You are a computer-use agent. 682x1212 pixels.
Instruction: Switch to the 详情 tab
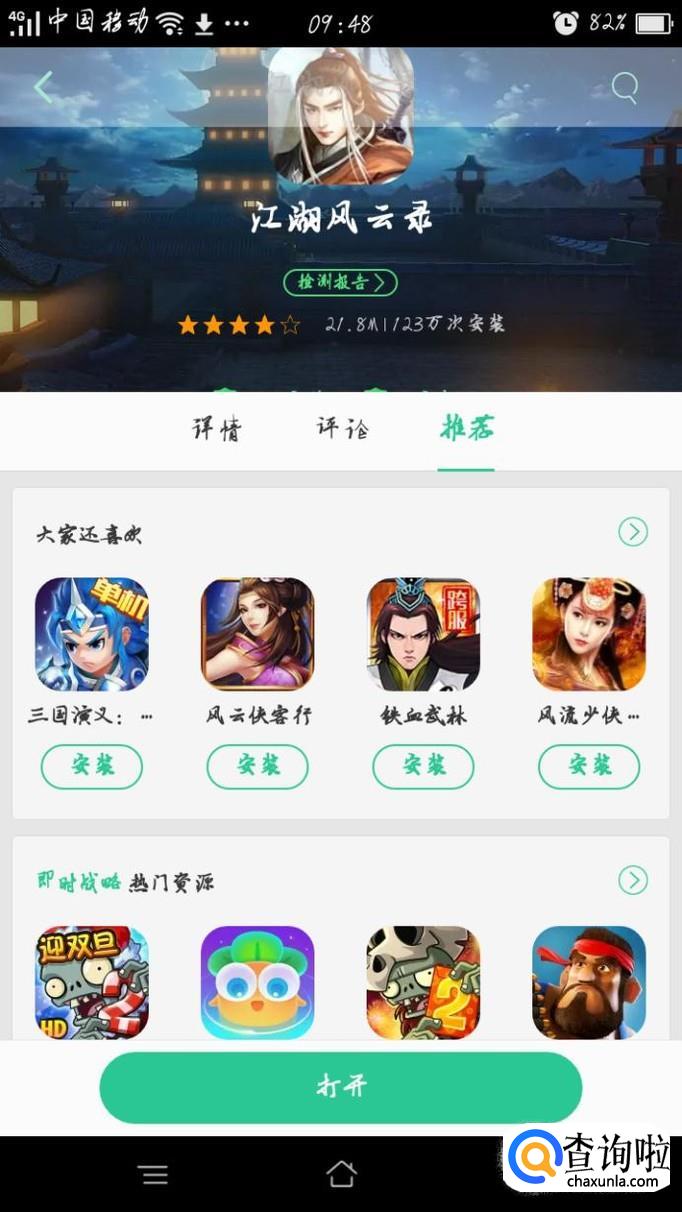point(217,429)
